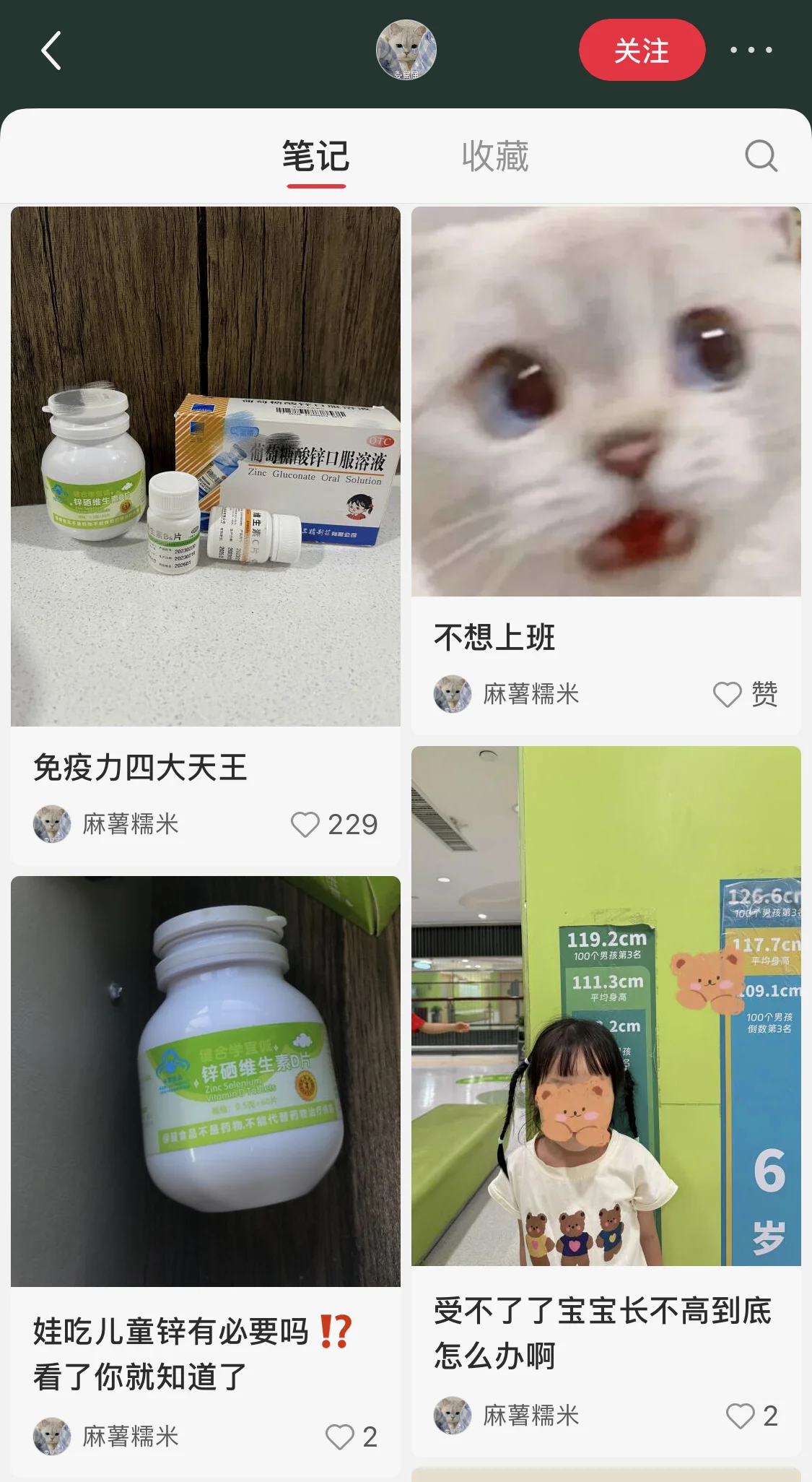812x1482 pixels.
Task: Open the note 不想上班
Action: (606, 402)
